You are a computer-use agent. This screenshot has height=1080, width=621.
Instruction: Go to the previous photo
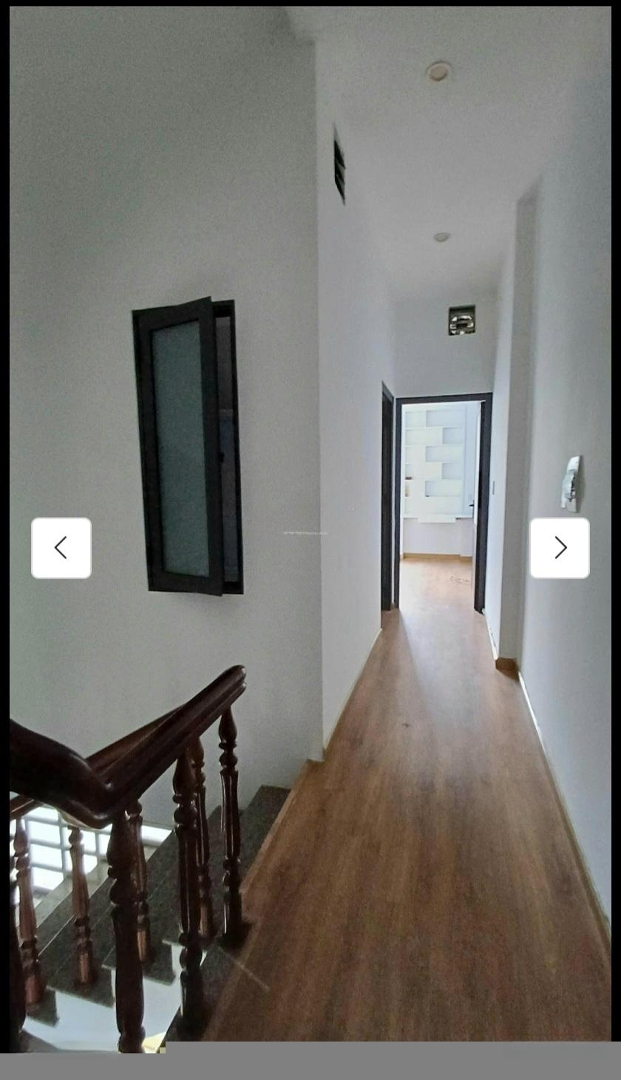61,548
